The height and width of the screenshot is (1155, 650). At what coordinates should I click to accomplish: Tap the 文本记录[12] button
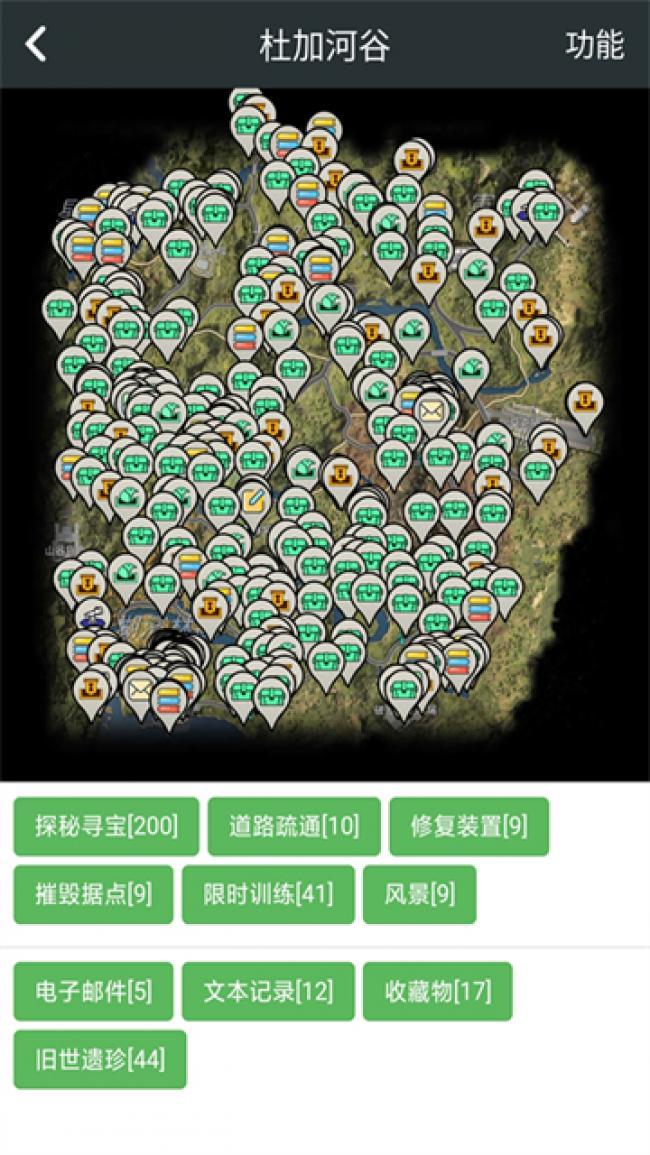268,991
